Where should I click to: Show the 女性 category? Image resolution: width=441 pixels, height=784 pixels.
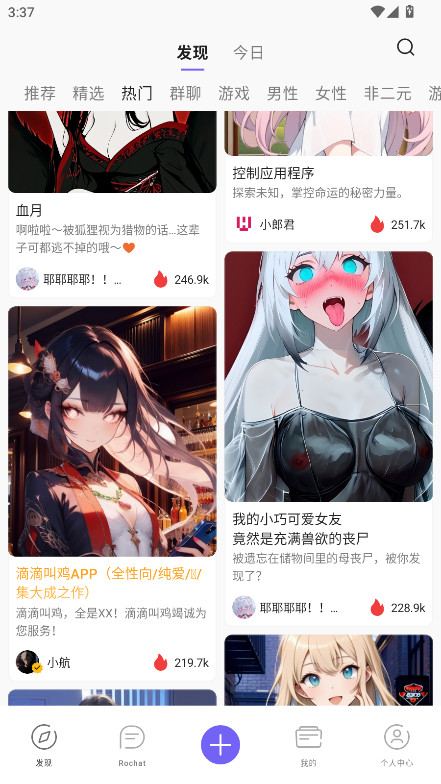pyautogui.click(x=330, y=93)
